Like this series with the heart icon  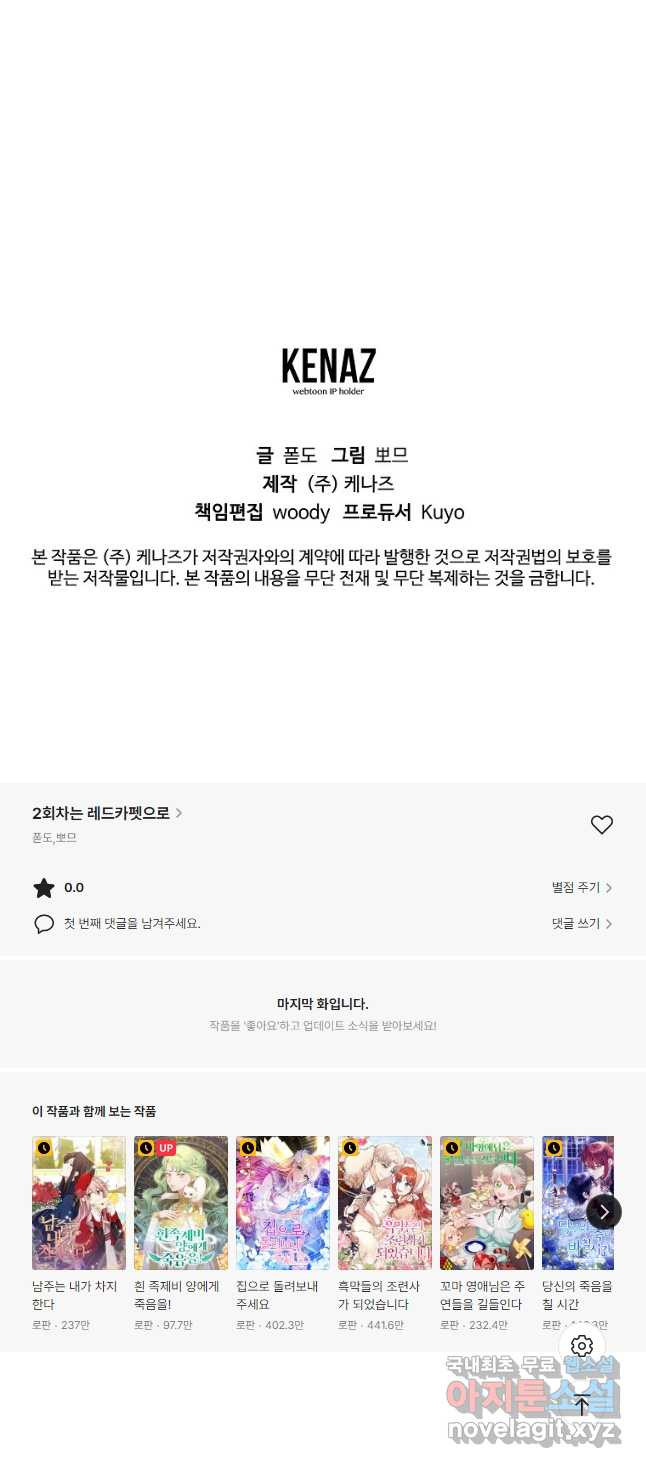pyautogui.click(x=601, y=825)
